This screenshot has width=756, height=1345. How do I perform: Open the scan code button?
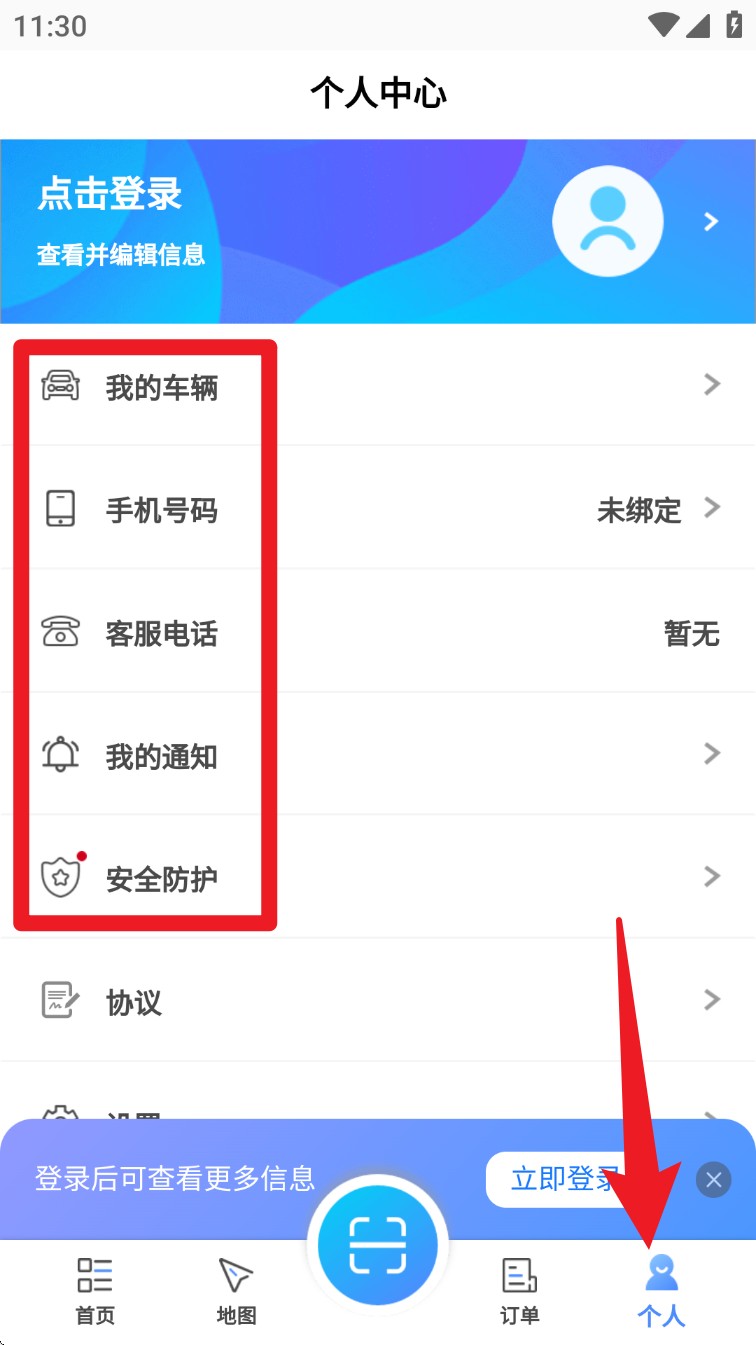[378, 1246]
